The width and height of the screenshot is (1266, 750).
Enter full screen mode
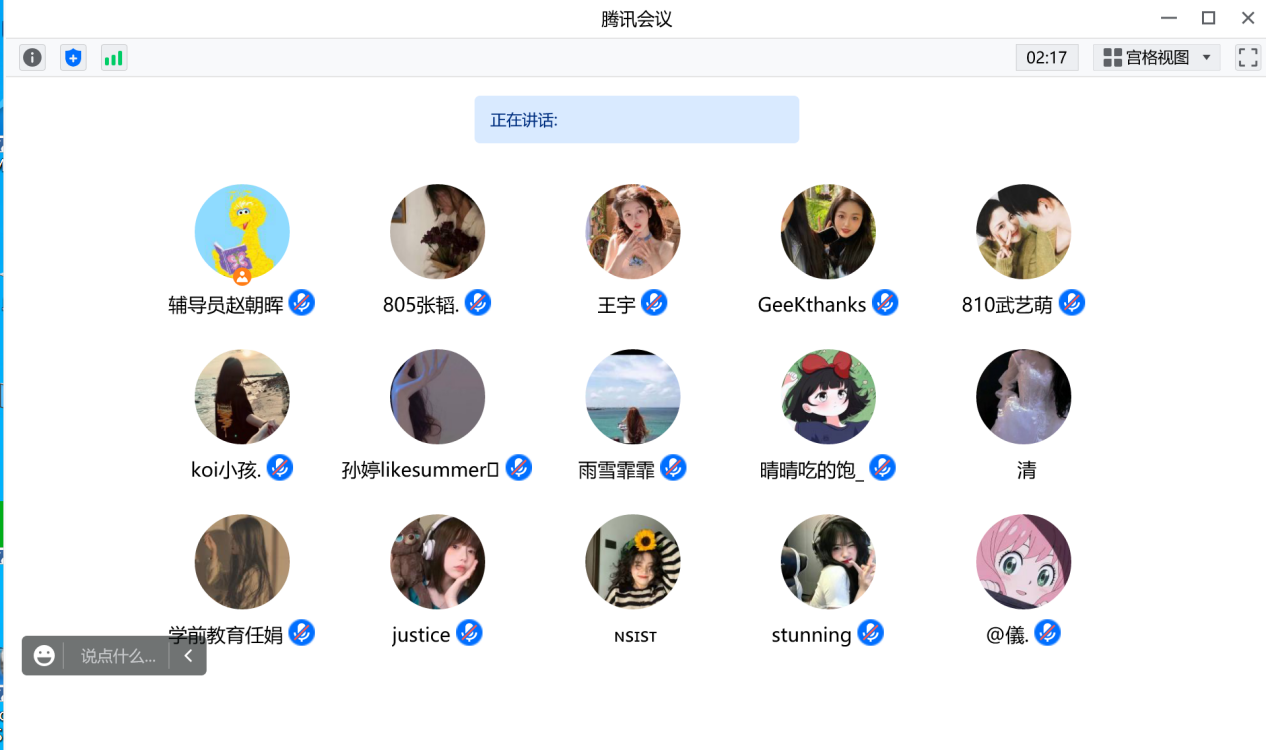pyautogui.click(x=1247, y=58)
